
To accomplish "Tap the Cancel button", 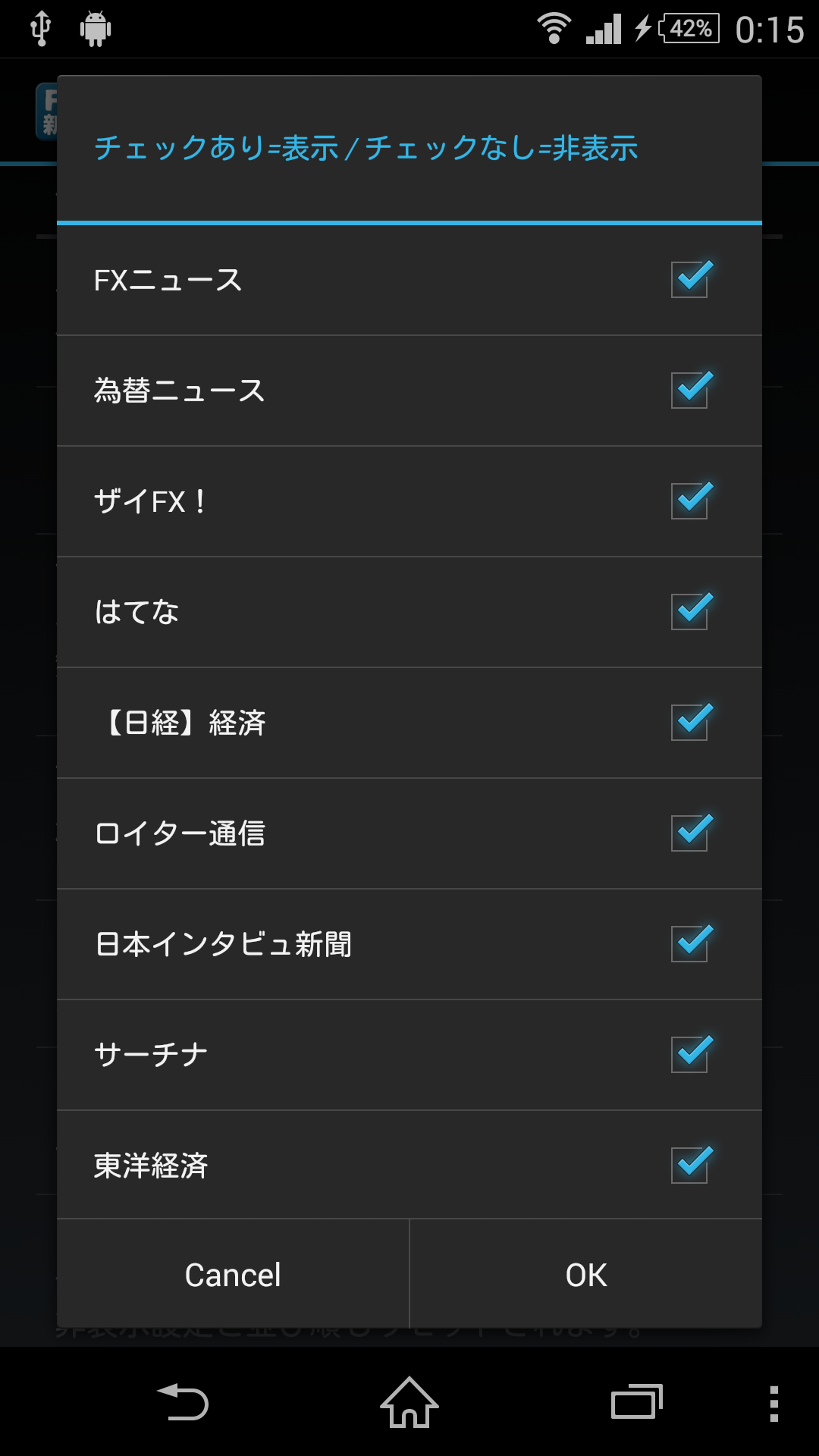I will (x=232, y=1274).
